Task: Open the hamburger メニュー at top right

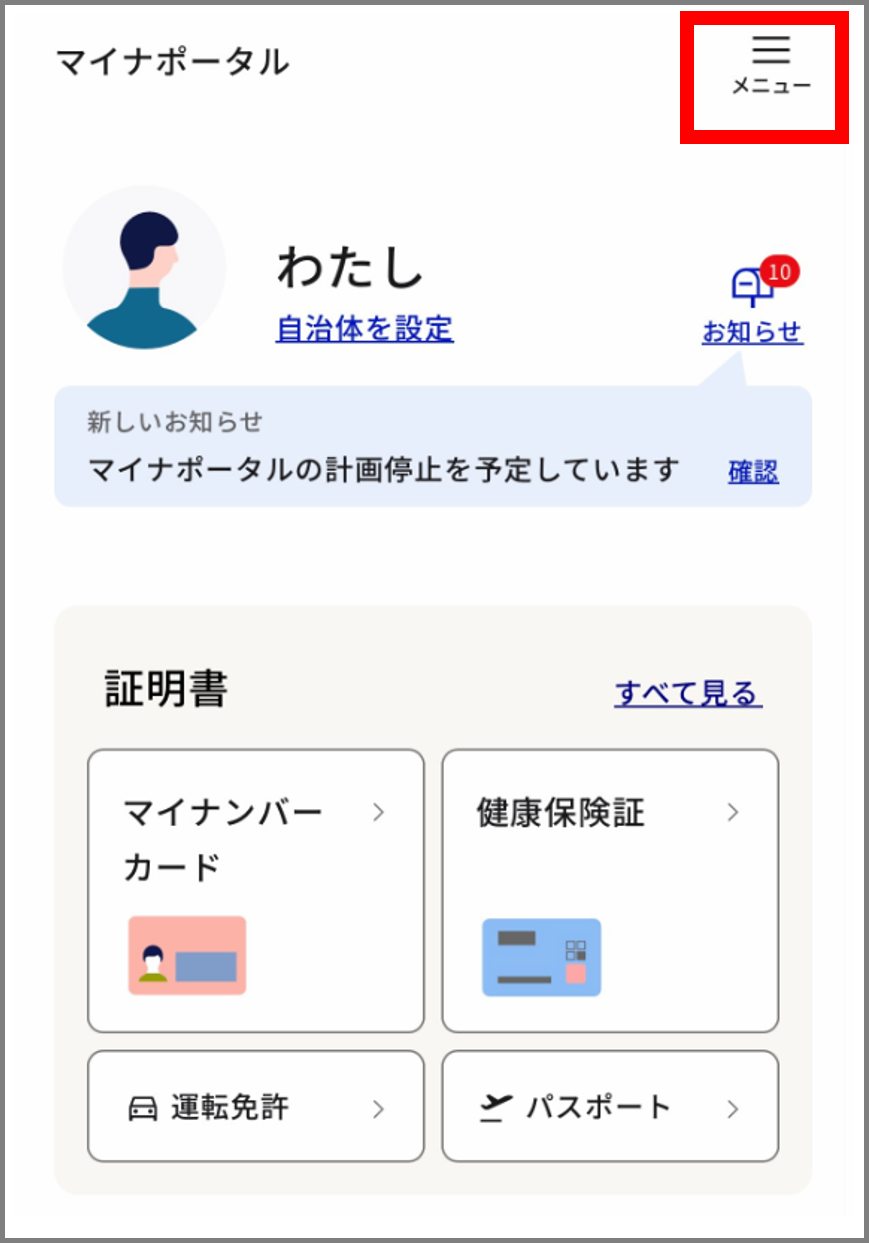Action: pos(770,62)
